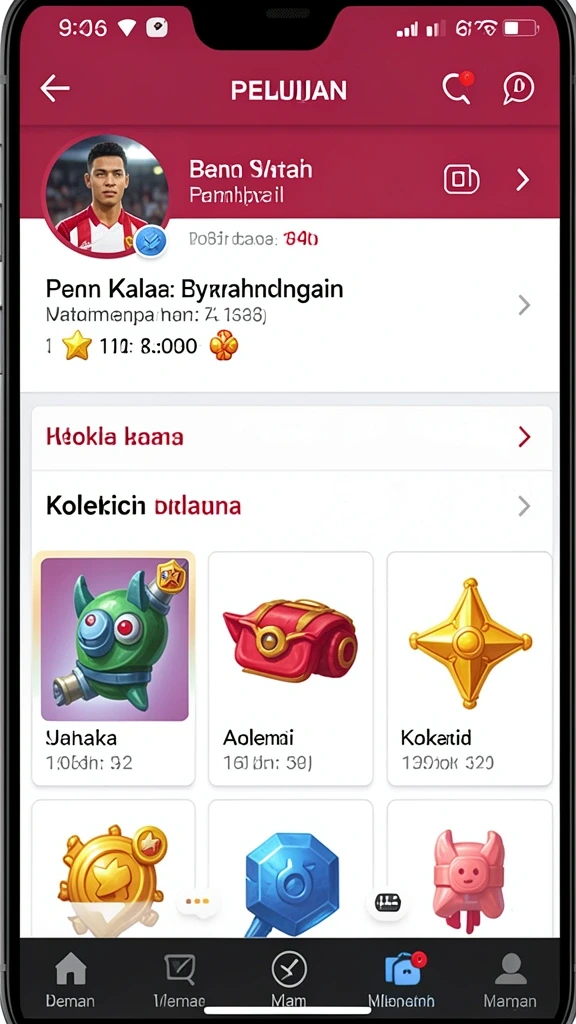Open search in the top bar
The width and height of the screenshot is (576, 1024).
pos(457,88)
